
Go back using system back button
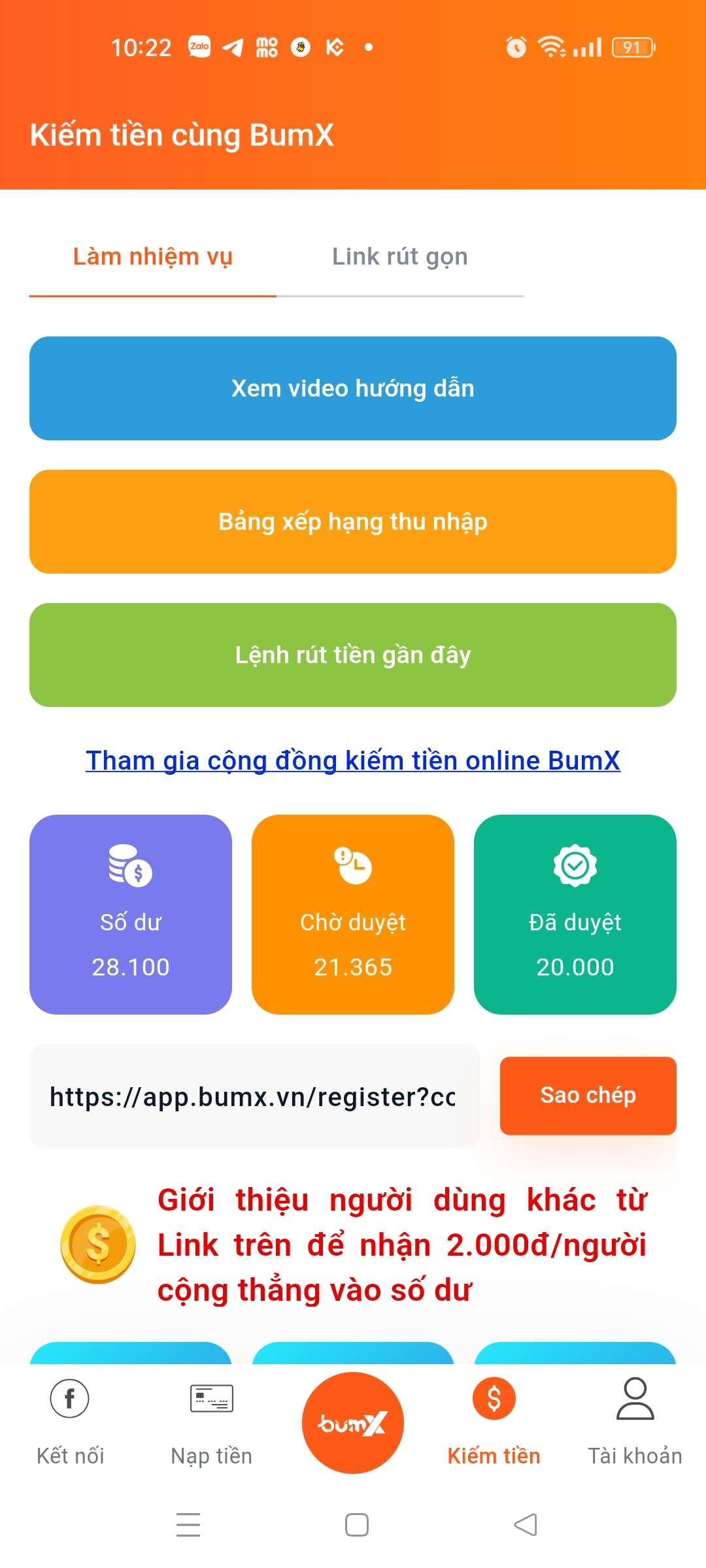pos(526,1525)
